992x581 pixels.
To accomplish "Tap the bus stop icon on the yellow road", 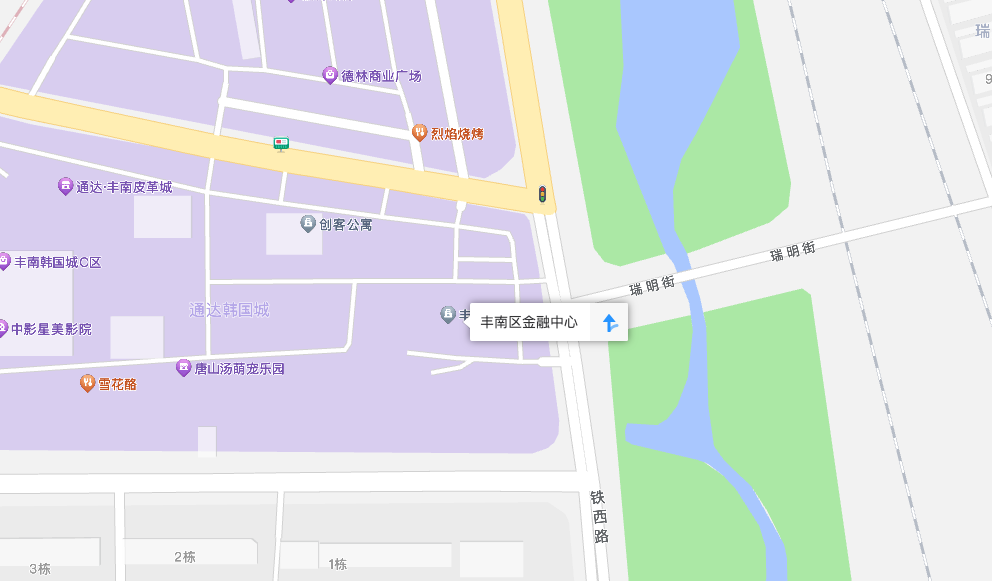I will [x=282, y=144].
